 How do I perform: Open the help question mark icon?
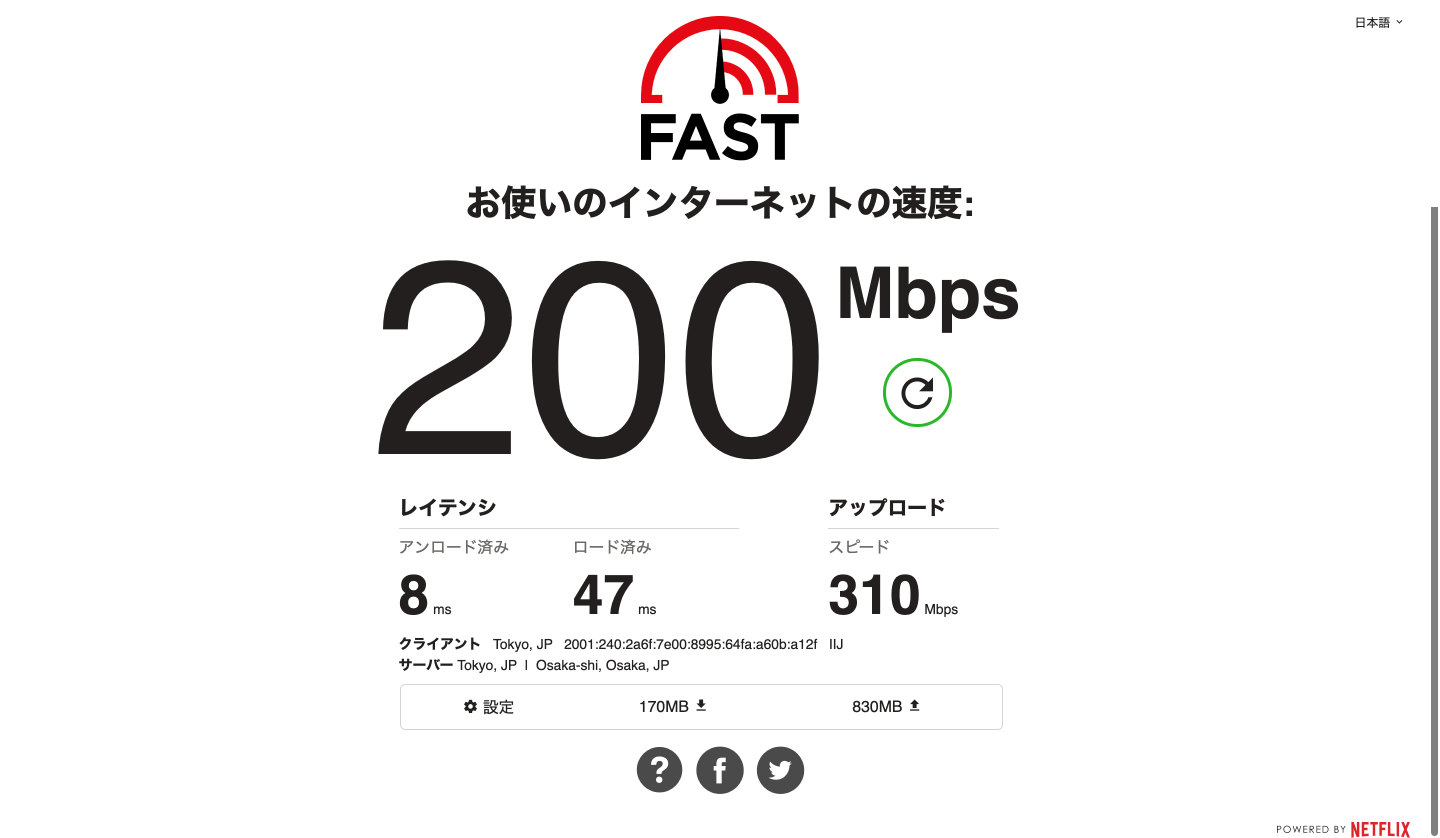pyautogui.click(x=659, y=770)
